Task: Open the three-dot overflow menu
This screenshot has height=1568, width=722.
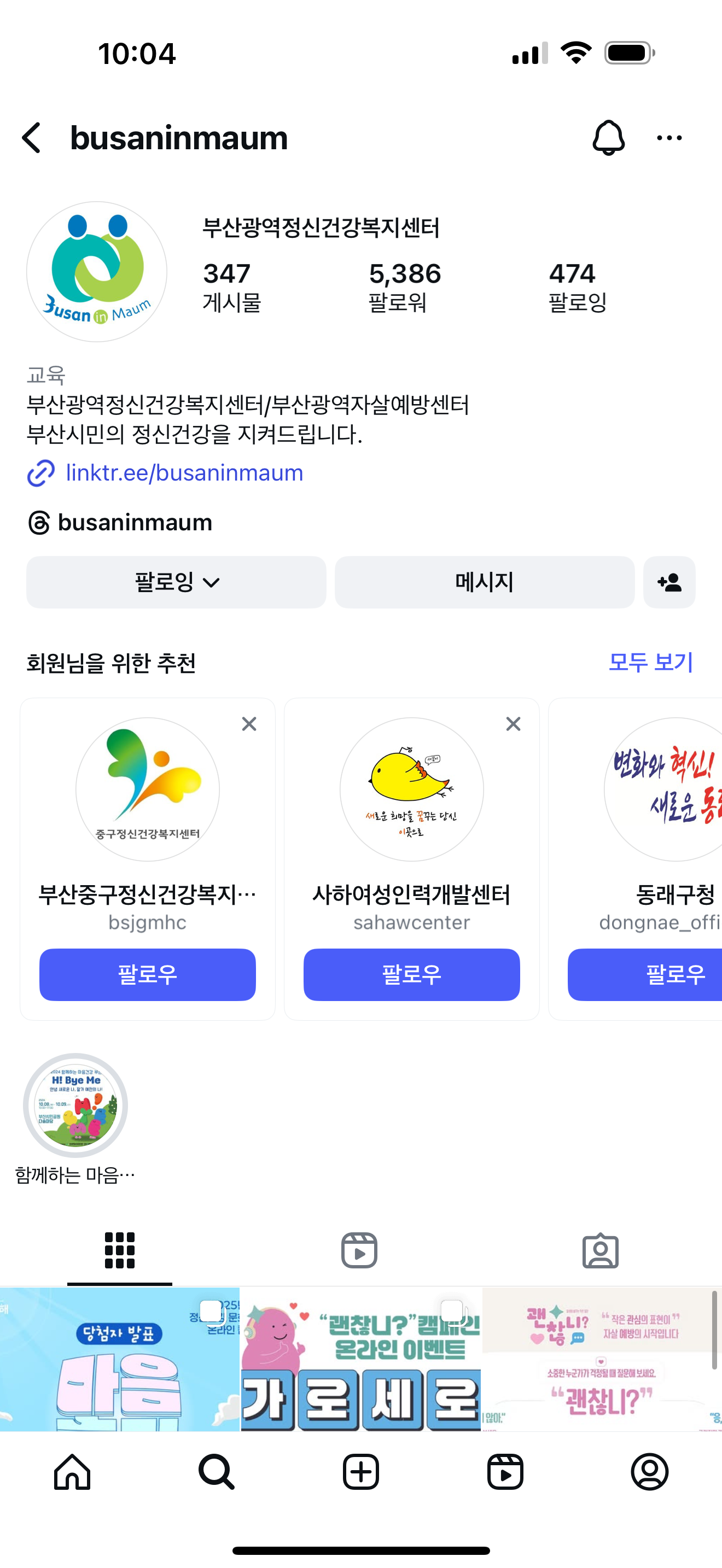Action: pos(669,138)
